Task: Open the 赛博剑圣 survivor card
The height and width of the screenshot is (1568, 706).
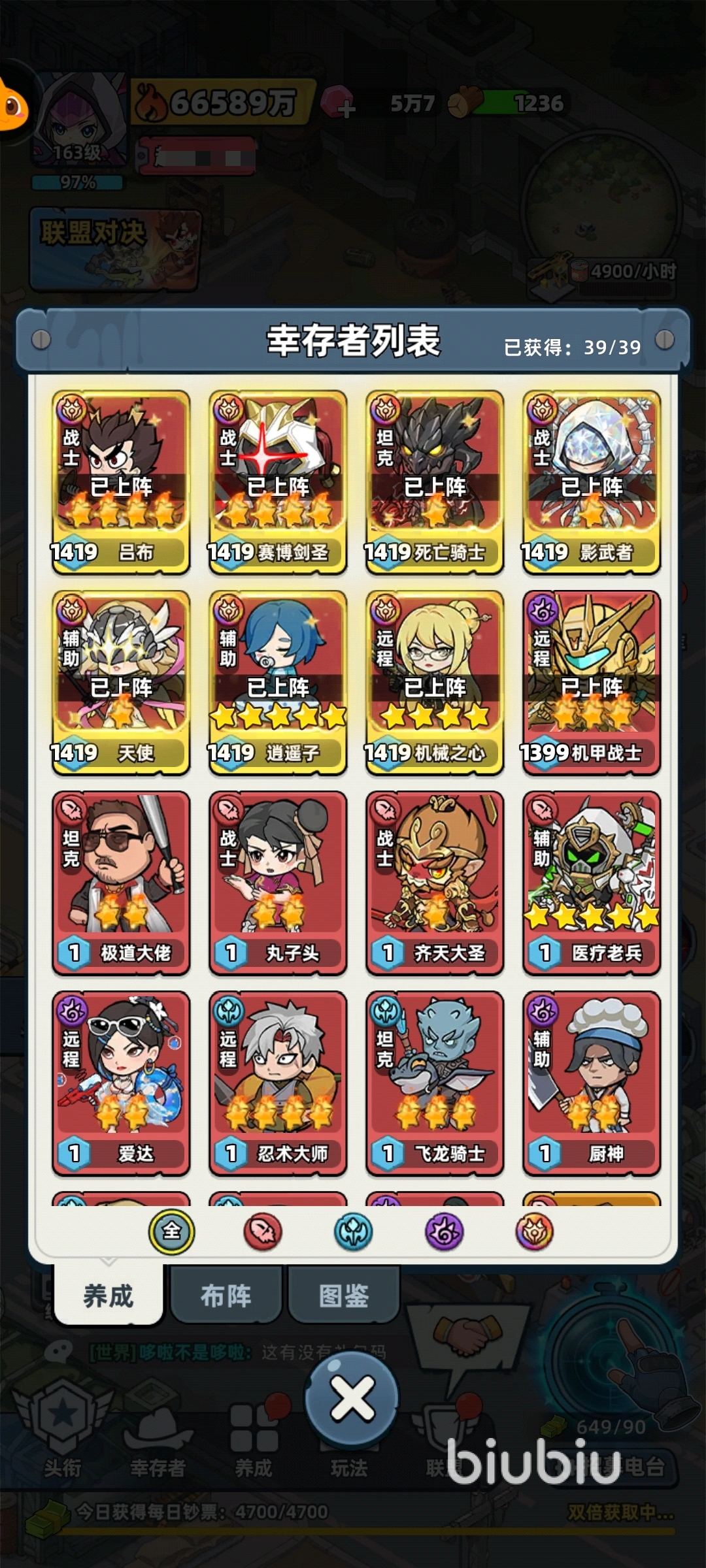Action: [x=278, y=482]
